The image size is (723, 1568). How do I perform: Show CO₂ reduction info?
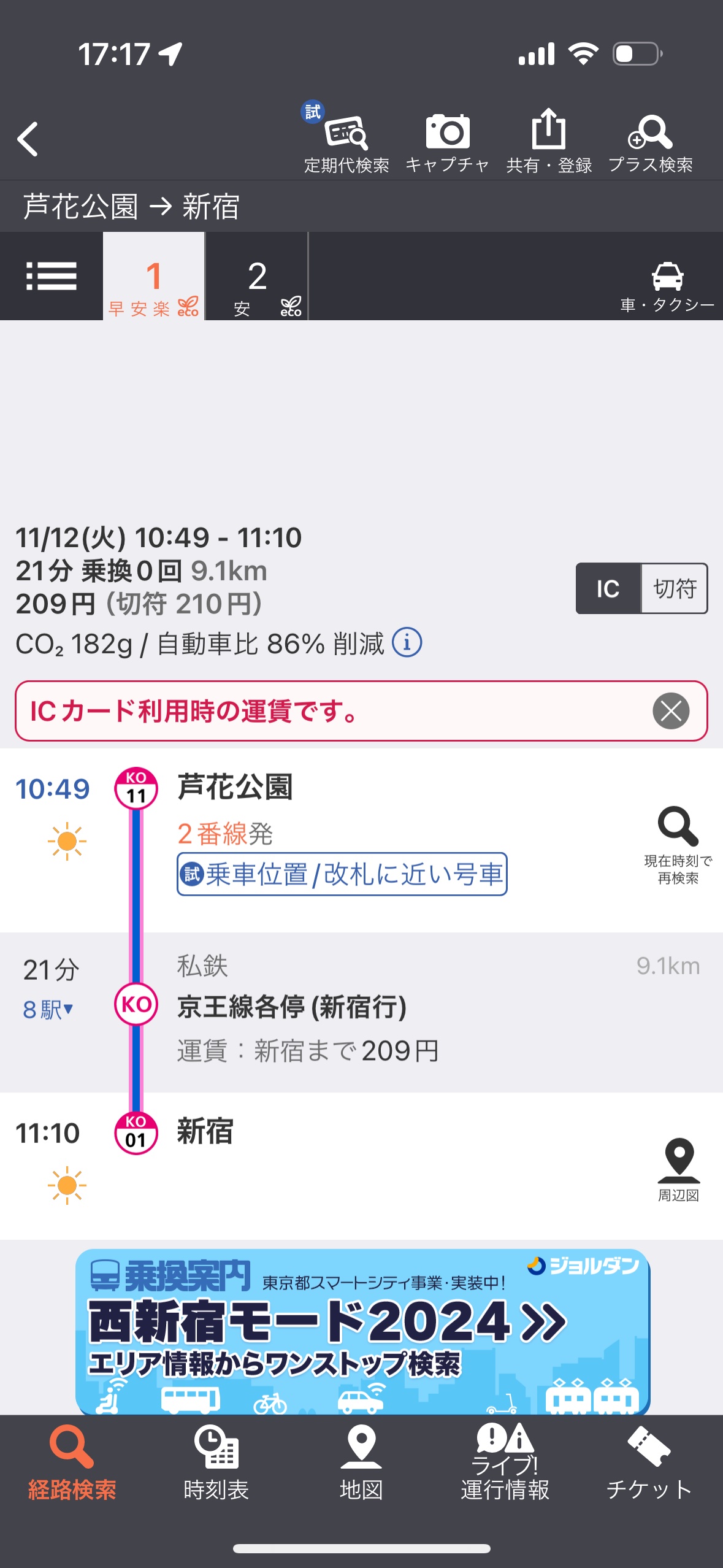pyautogui.click(x=407, y=643)
